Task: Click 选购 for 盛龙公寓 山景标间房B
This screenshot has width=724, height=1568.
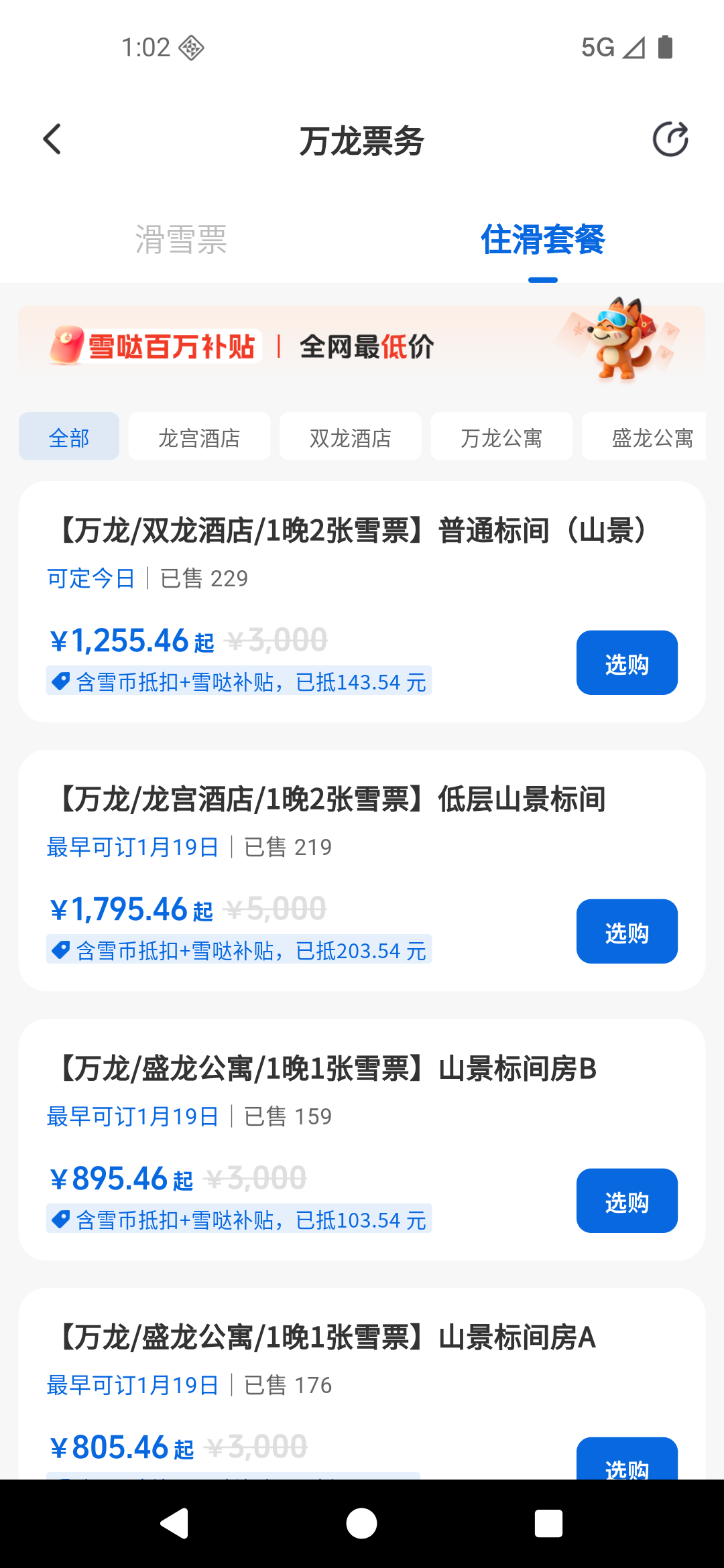Action: 626,1201
